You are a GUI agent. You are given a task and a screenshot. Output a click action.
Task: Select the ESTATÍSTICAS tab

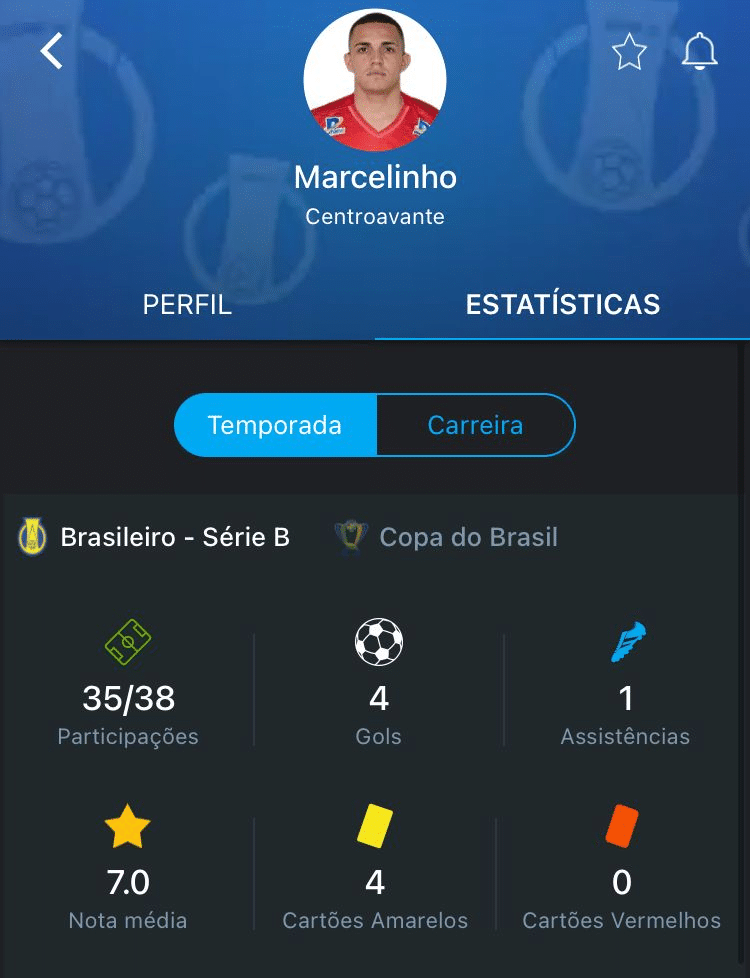pos(563,305)
